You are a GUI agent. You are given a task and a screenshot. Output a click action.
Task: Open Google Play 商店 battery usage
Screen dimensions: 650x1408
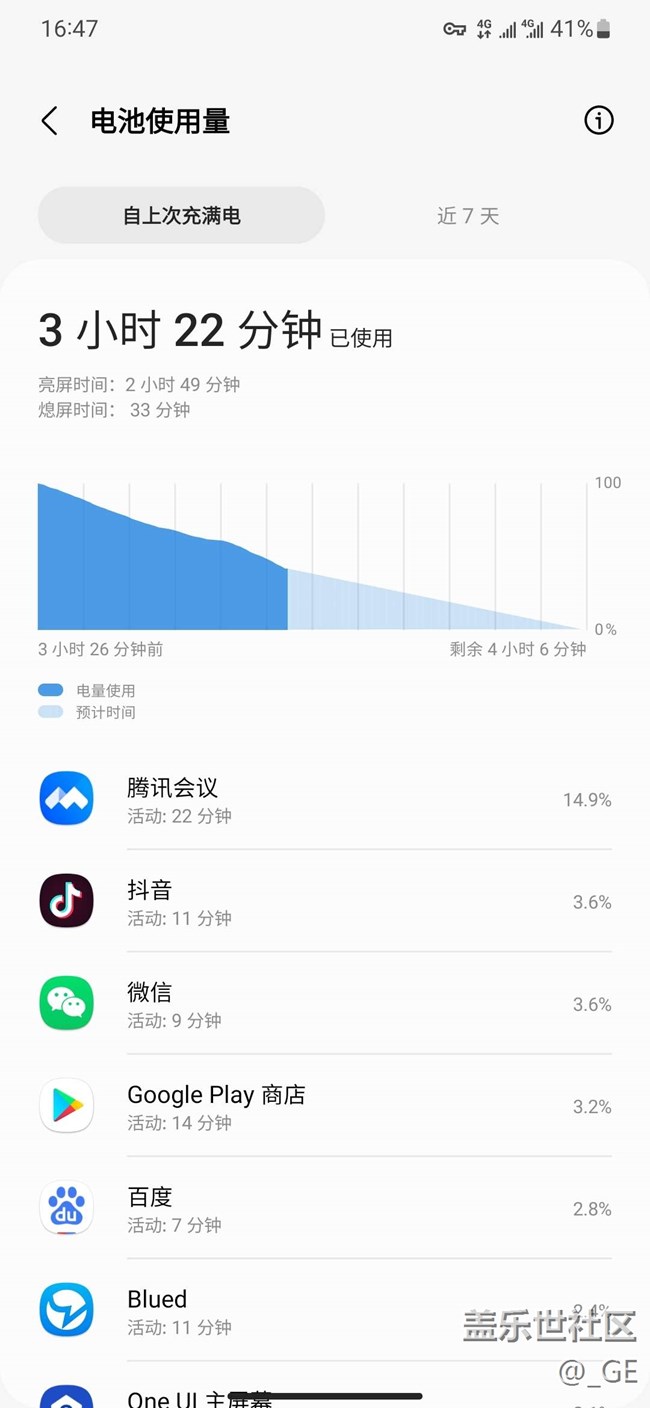point(325,1106)
